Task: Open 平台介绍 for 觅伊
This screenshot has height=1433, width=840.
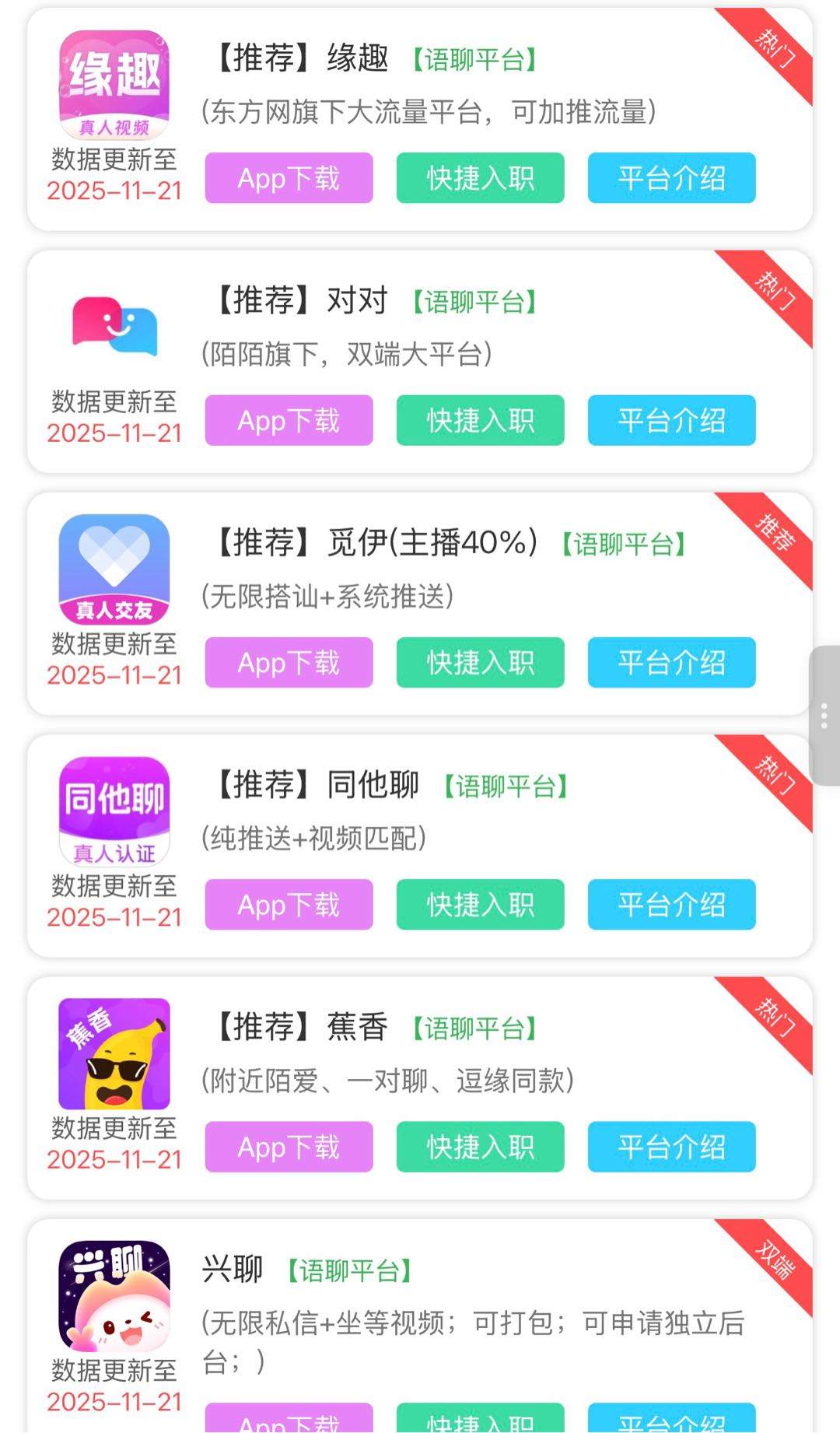Action: [x=670, y=662]
